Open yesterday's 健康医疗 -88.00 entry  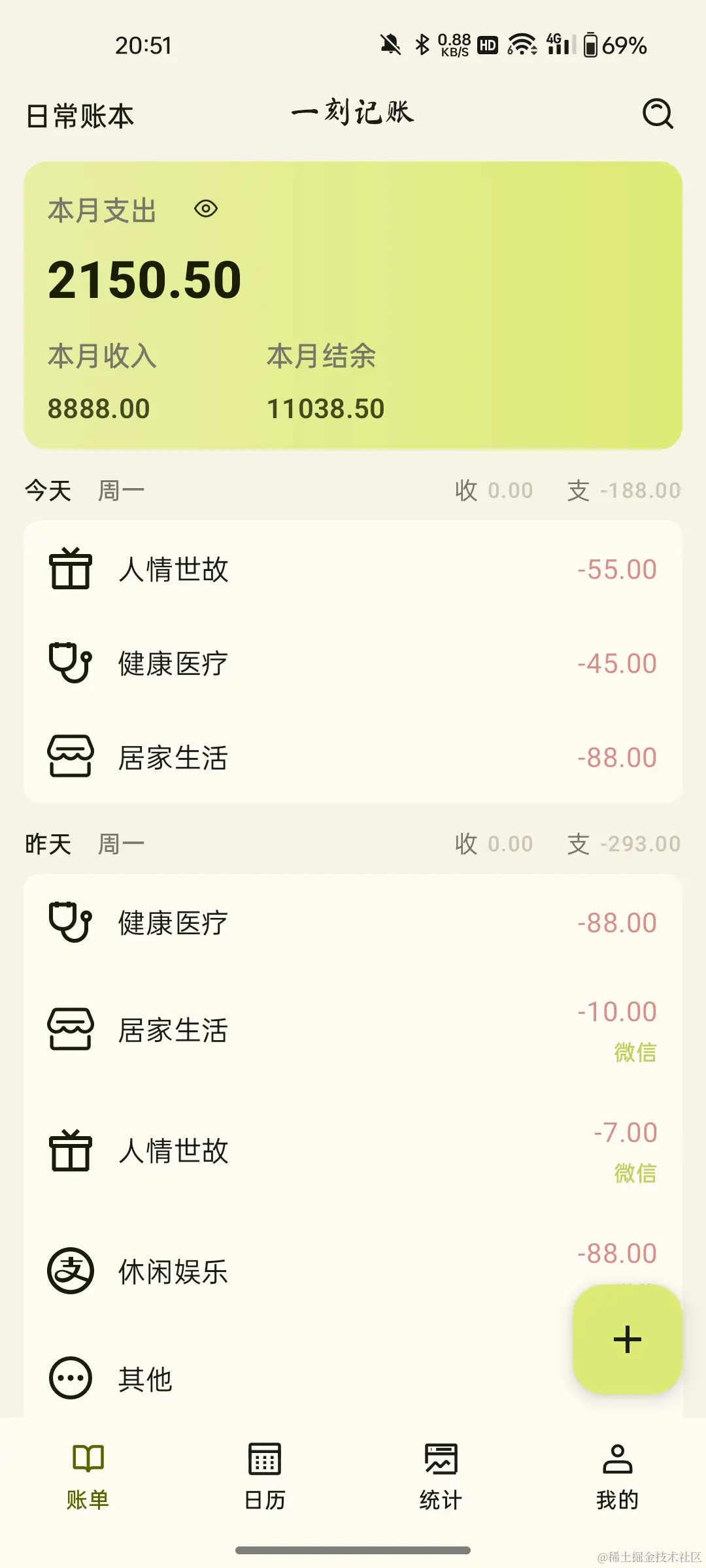tap(353, 923)
